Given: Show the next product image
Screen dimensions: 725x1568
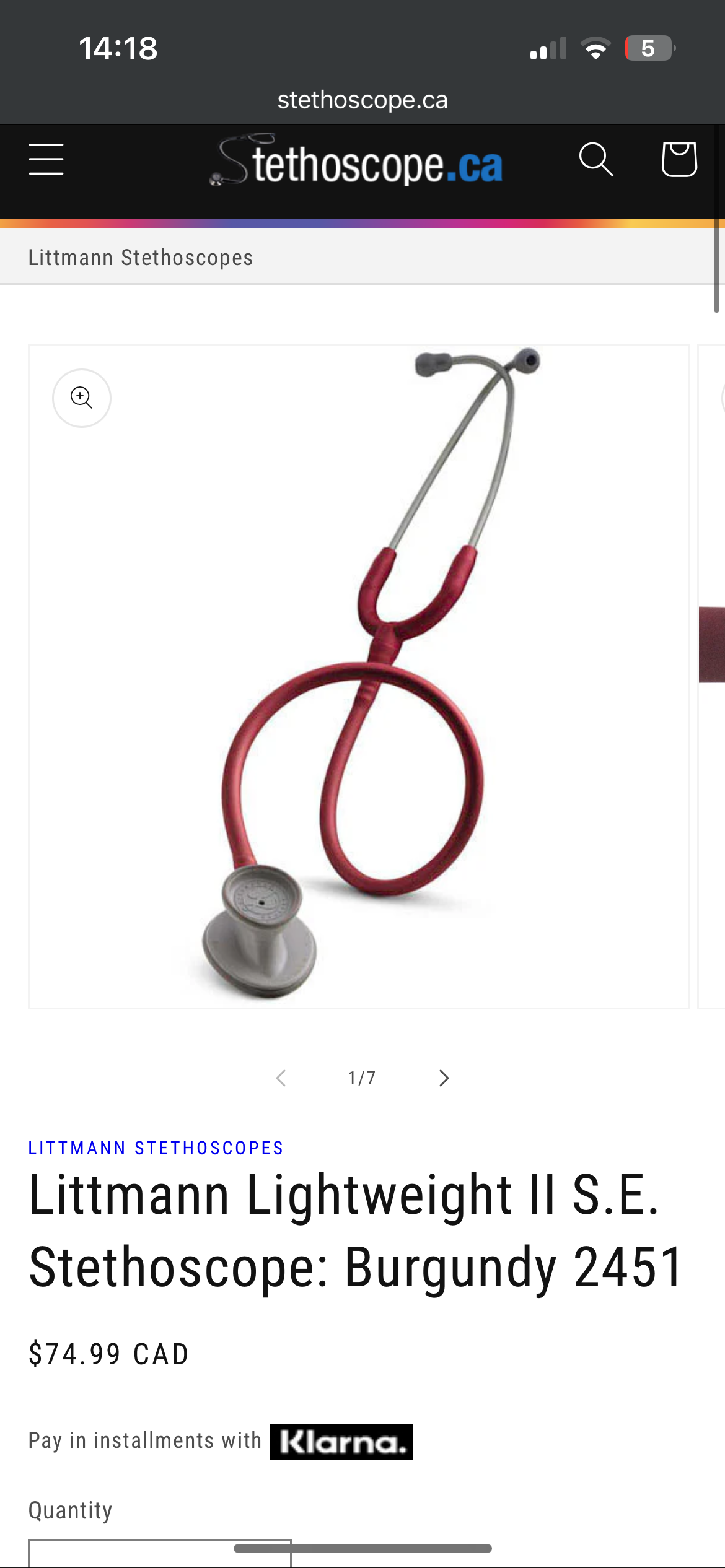Looking at the screenshot, I should click(444, 1078).
